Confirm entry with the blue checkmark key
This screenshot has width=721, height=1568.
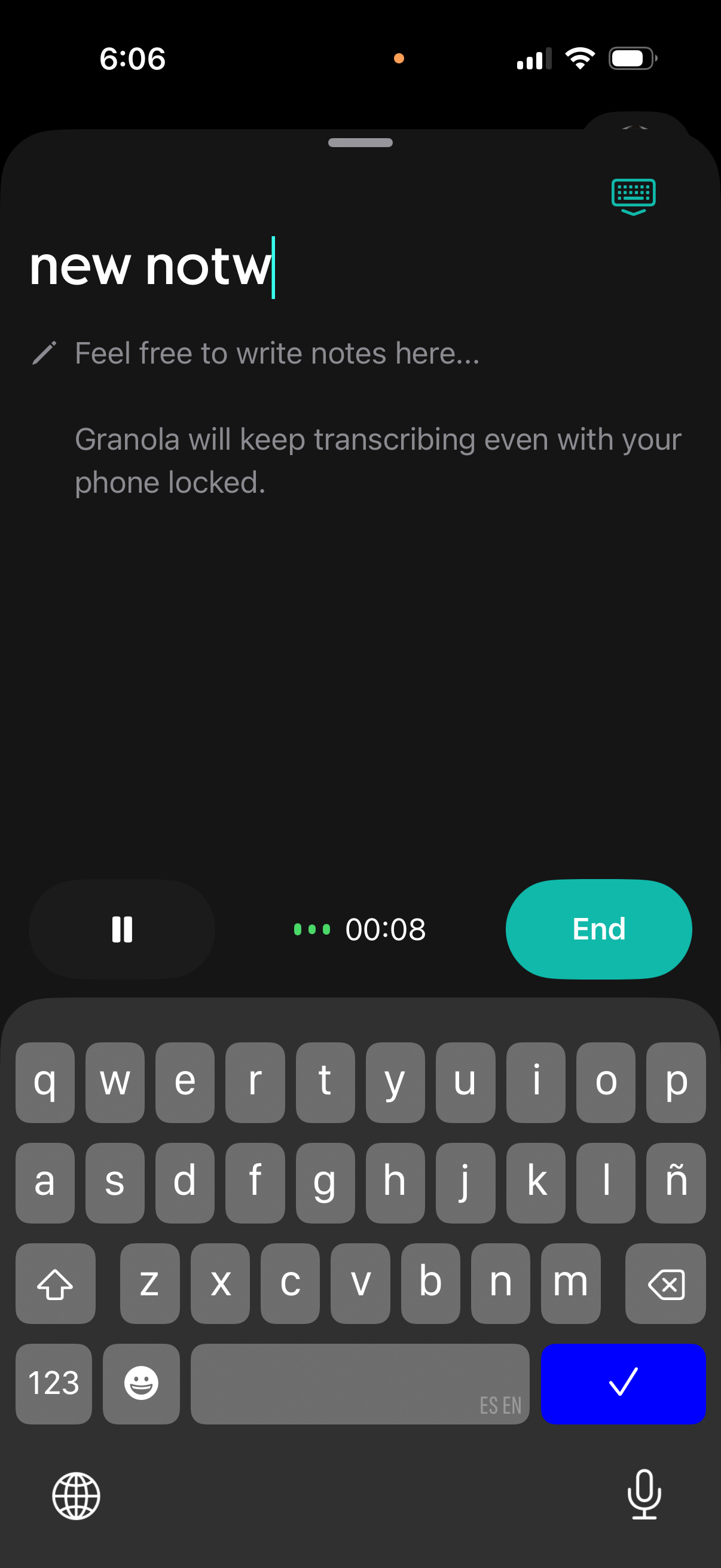pos(622,1384)
